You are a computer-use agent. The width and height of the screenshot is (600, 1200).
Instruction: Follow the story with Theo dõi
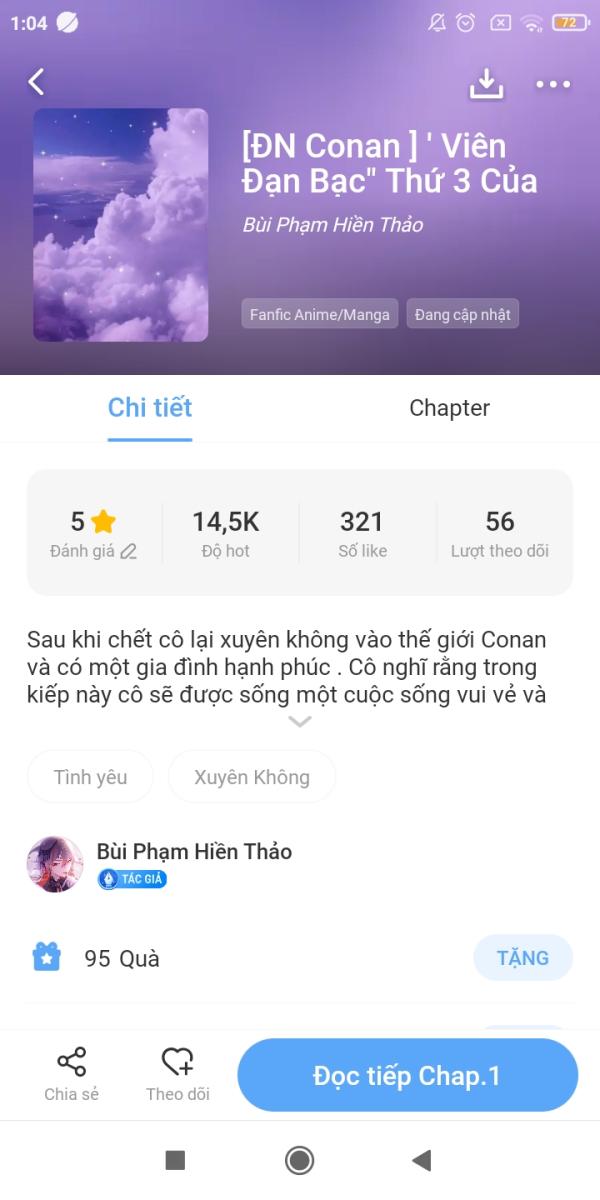(178, 1075)
